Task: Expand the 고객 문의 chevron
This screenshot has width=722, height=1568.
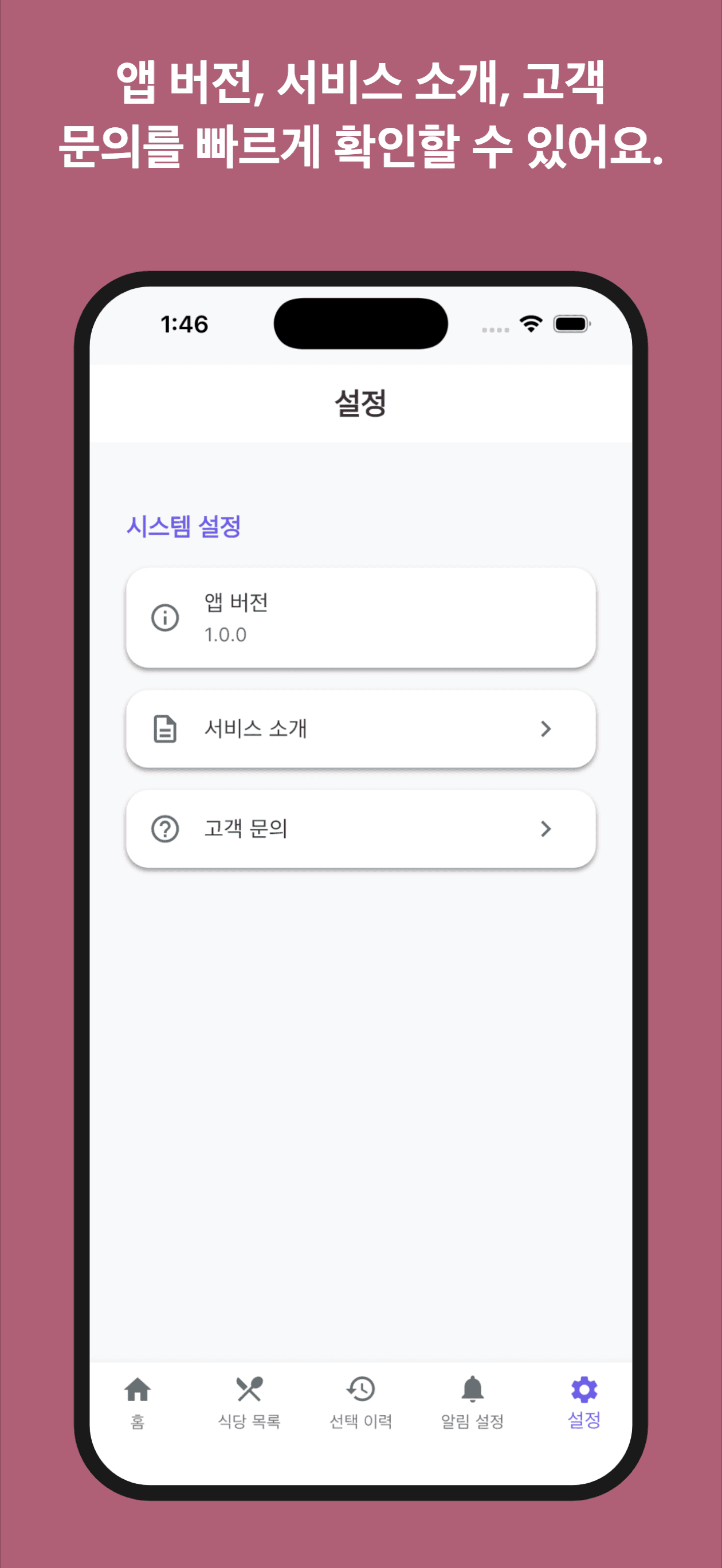Action: (546, 829)
